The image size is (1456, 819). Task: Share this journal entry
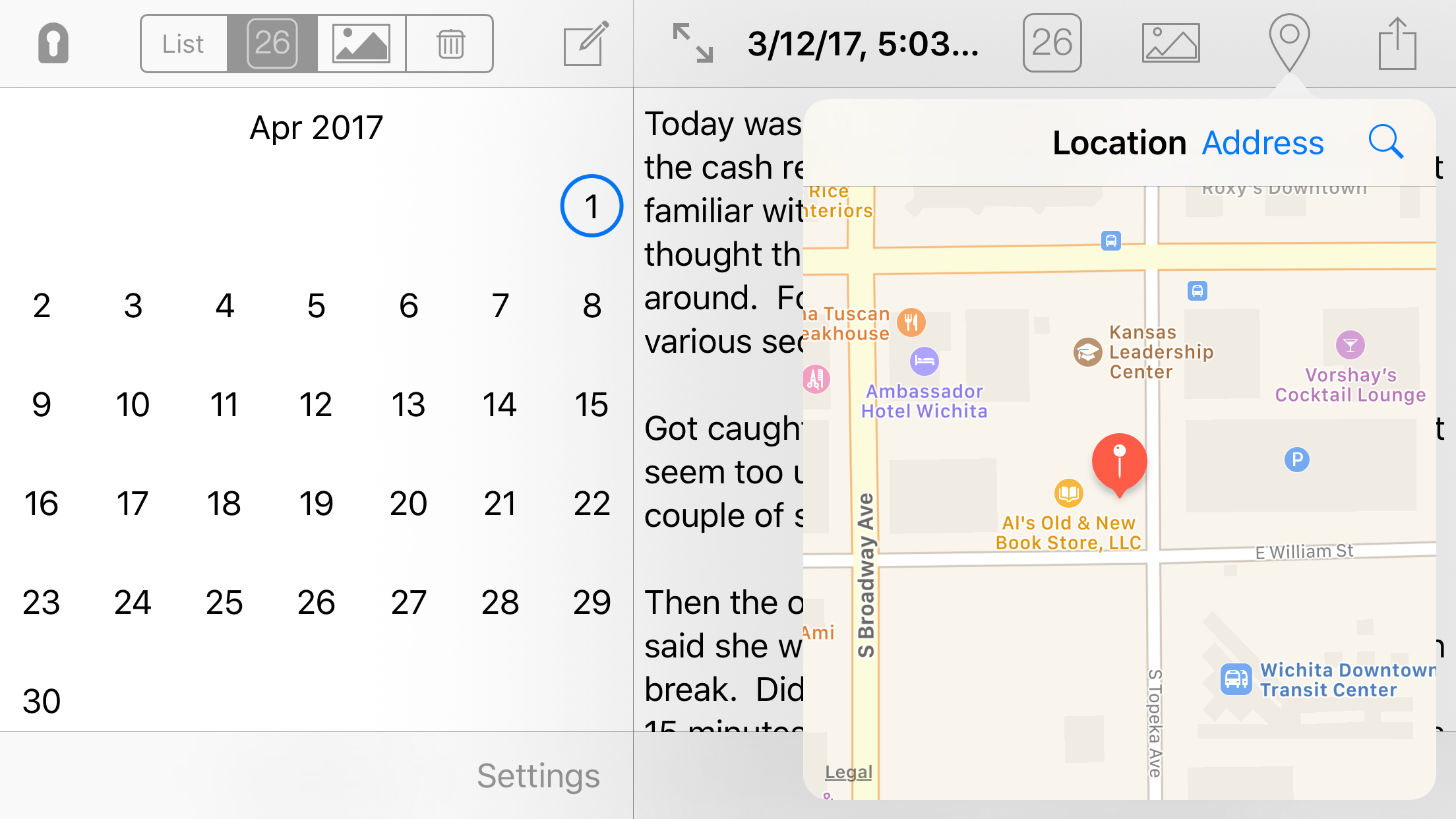click(x=1397, y=44)
